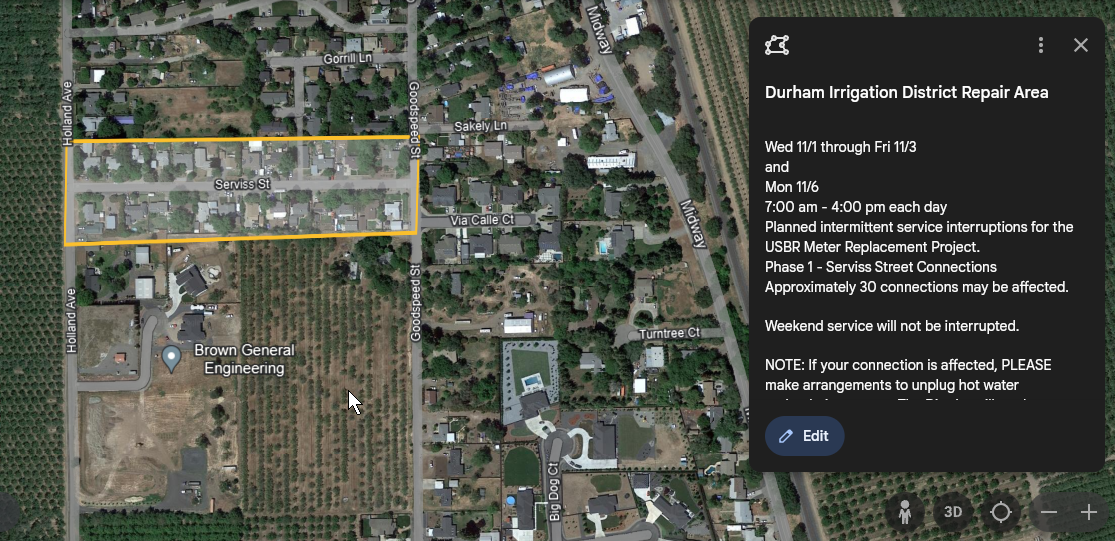Open Street View pegman
Image resolution: width=1115 pixels, height=541 pixels.
click(905, 512)
